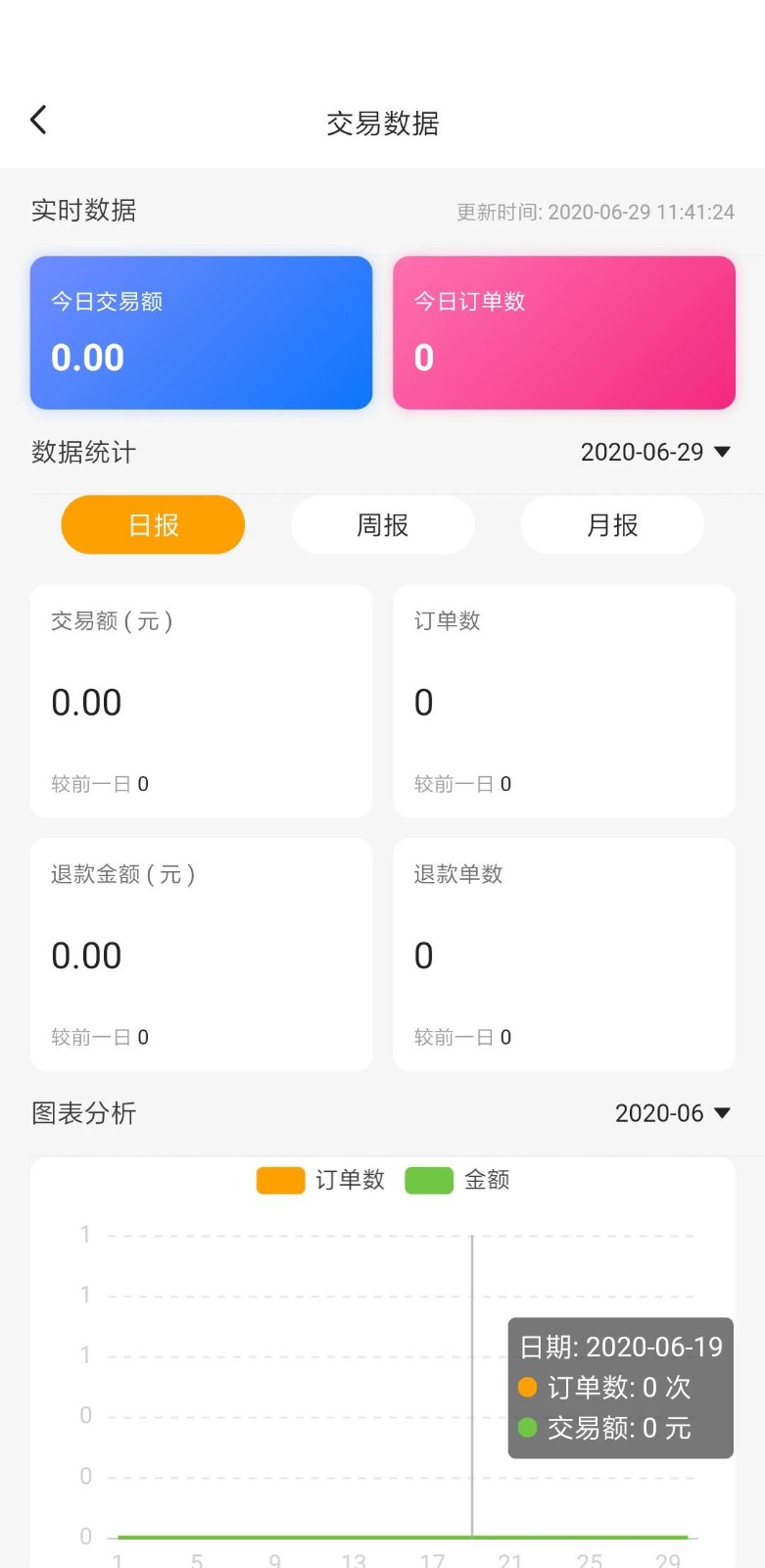The width and height of the screenshot is (765, 1568).
Task: Tap the 交易额（元）statistics card
Action: tap(201, 701)
